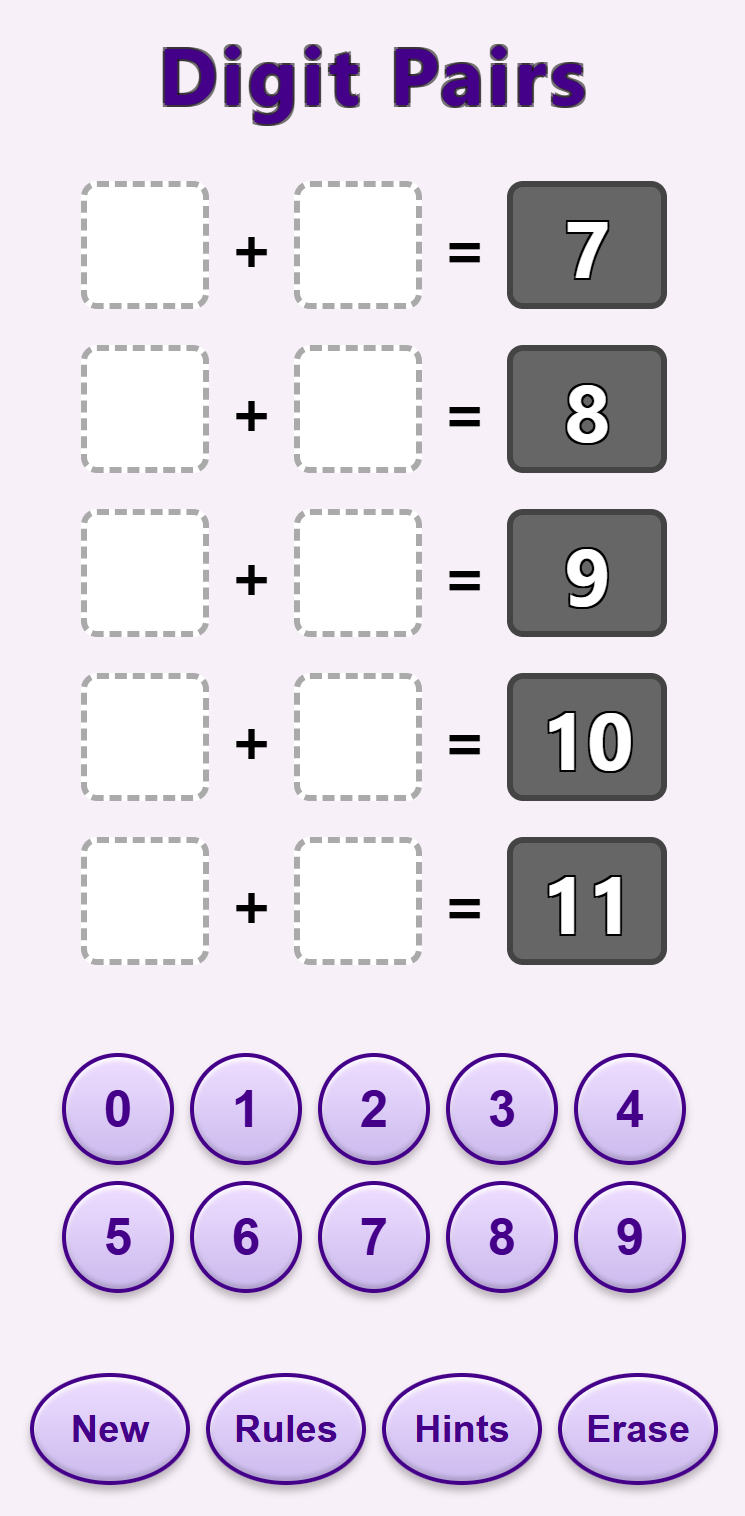The height and width of the screenshot is (1516, 745).
Task: Select the first empty box in the 9 row
Action: click(145, 573)
